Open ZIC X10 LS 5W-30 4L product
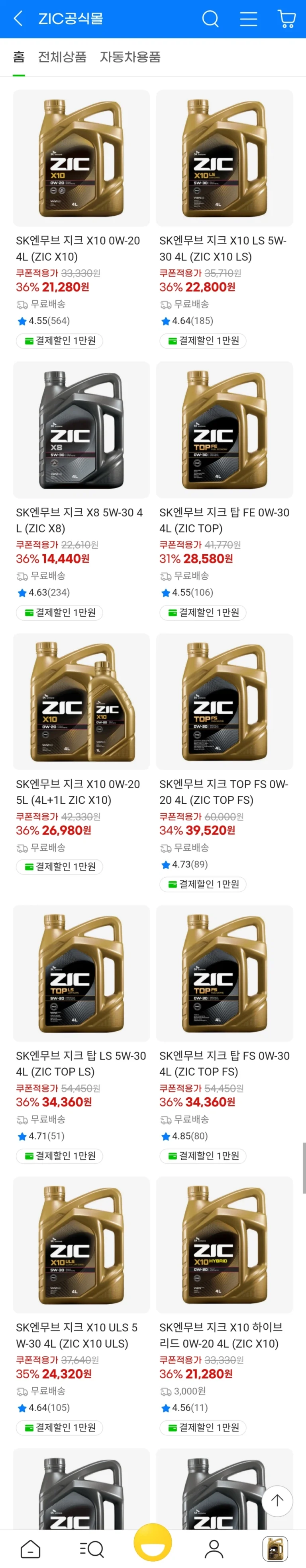Viewport: 306px width, 1568px height. [x=224, y=158]
